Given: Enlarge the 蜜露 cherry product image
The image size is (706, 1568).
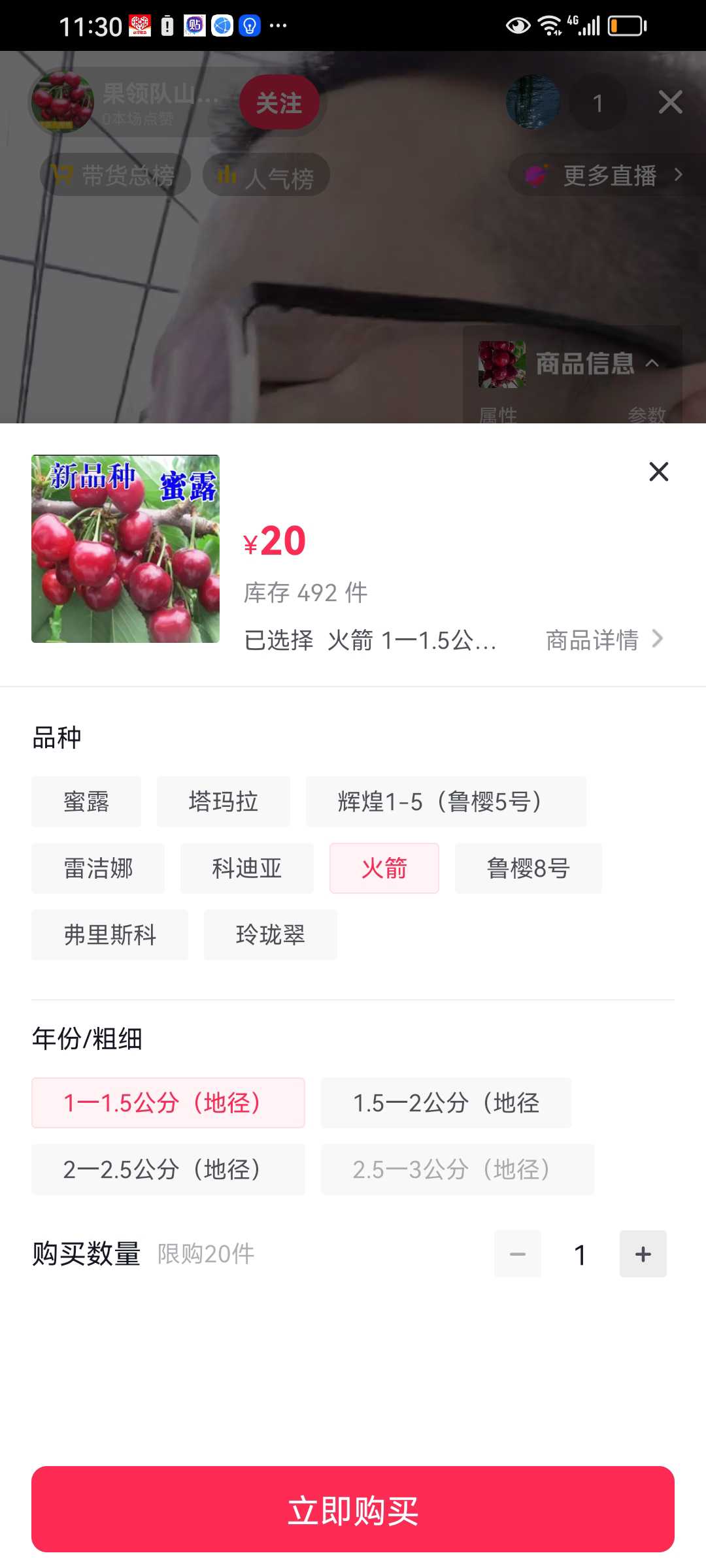Looking at the screenshot, I should (126, 549).
